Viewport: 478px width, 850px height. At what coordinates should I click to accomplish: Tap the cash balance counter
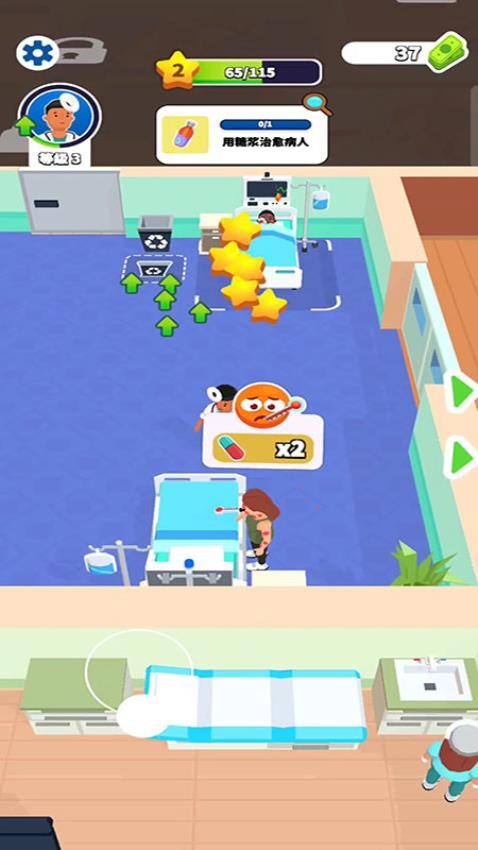pos(404,53)
